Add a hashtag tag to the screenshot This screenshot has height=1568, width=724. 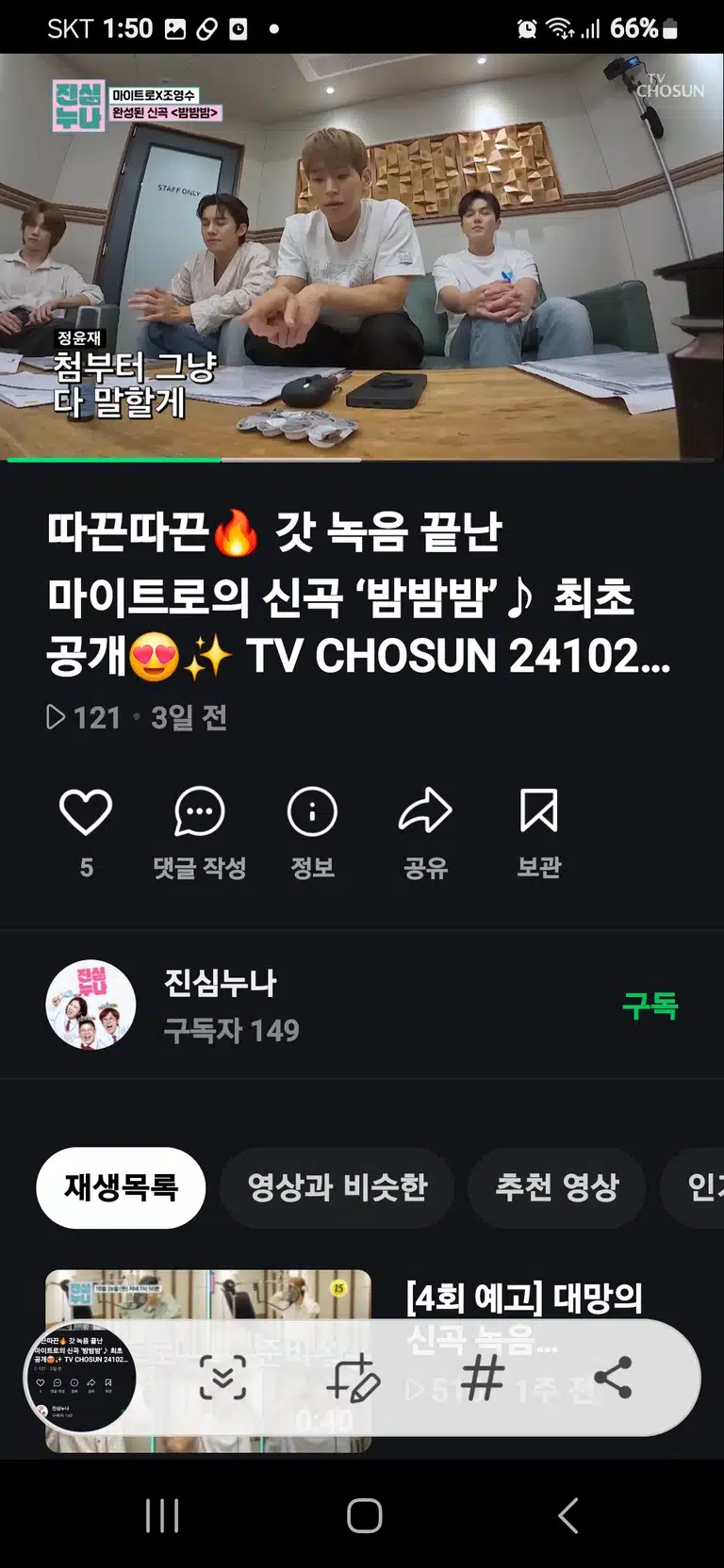483,1379
